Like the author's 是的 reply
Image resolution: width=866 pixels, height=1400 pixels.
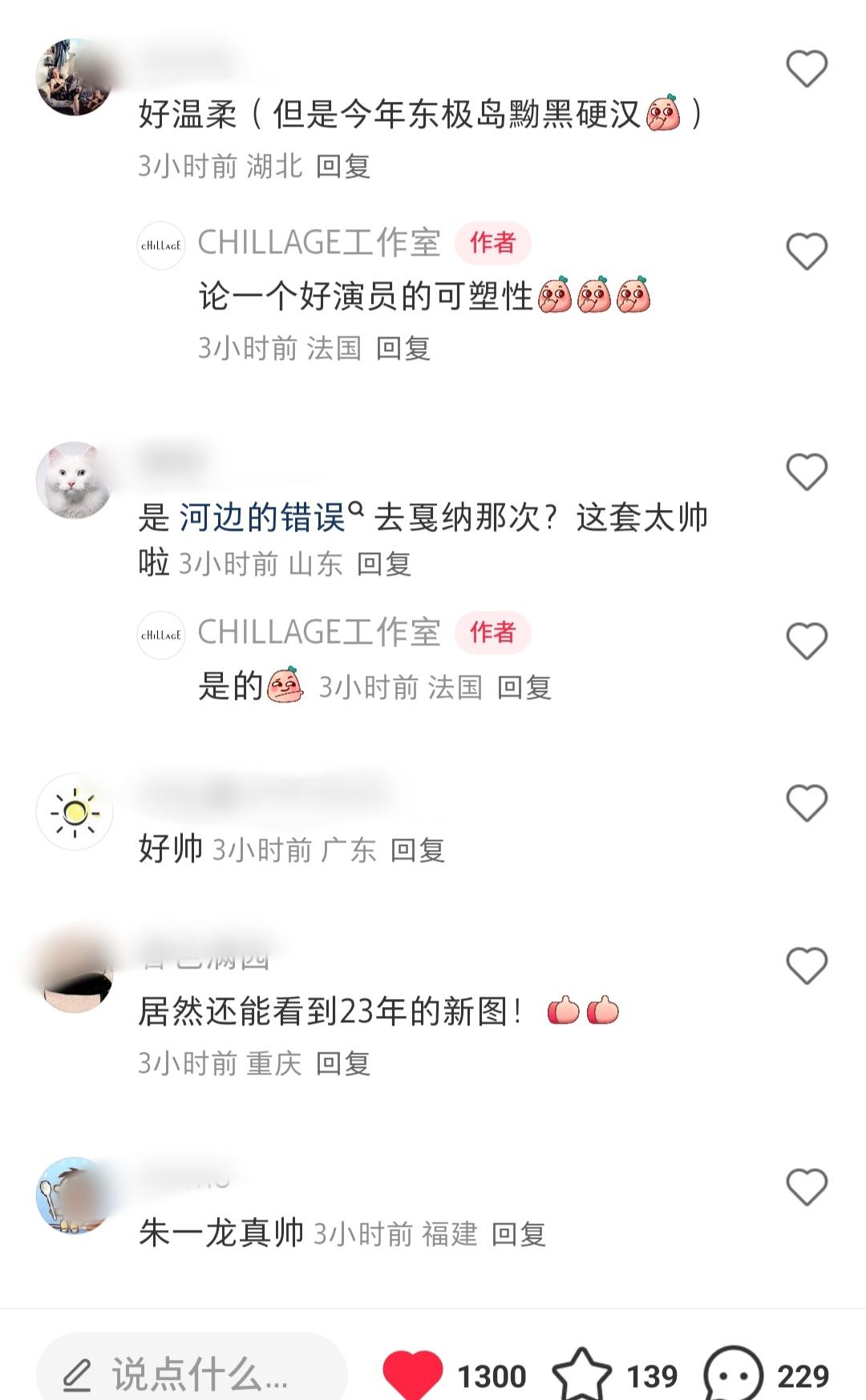806,641
